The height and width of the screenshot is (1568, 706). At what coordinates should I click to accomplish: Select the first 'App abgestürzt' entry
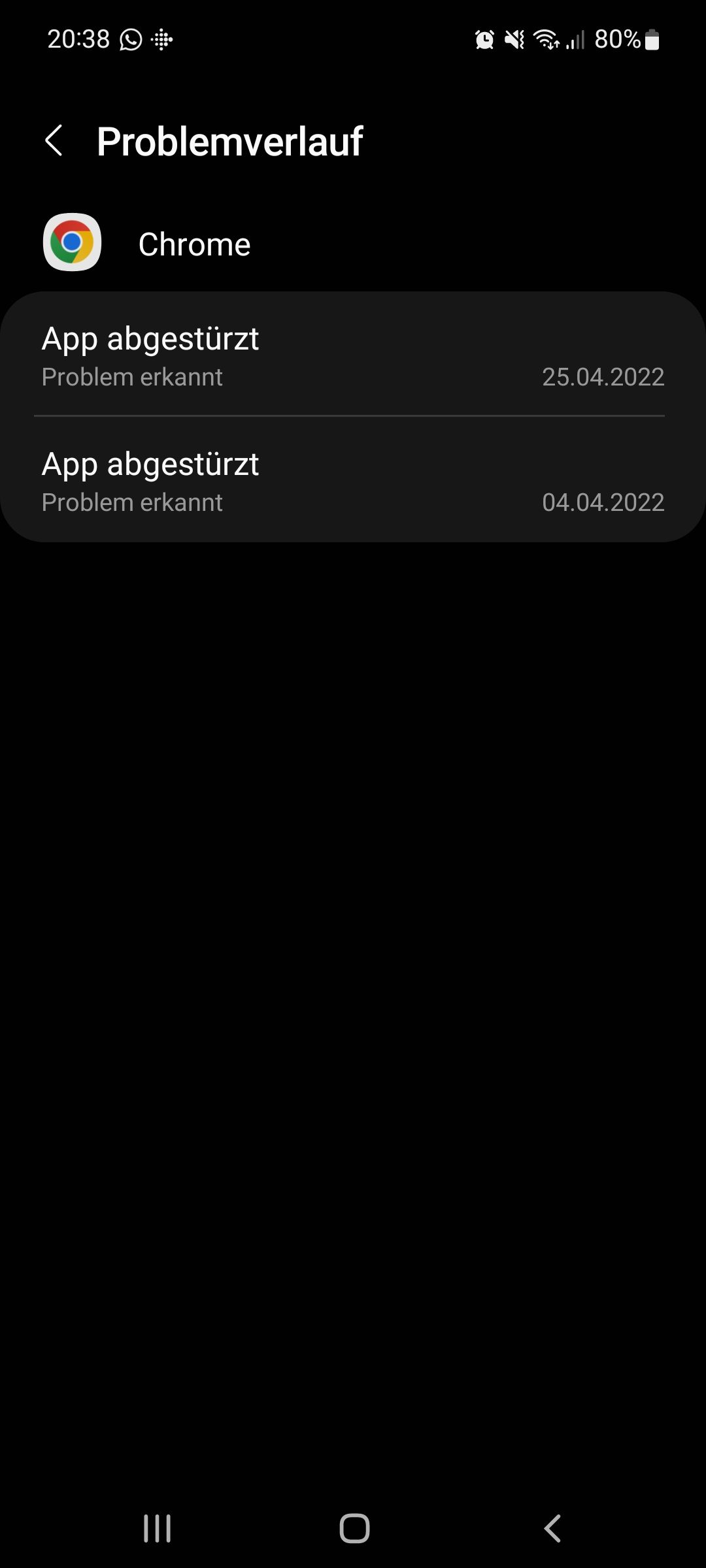coord(353,356)
